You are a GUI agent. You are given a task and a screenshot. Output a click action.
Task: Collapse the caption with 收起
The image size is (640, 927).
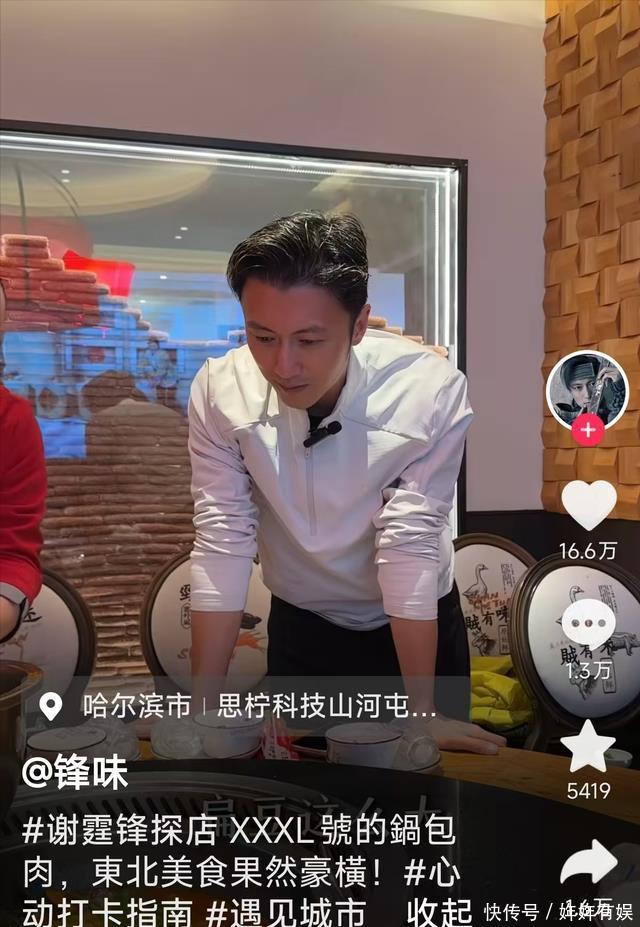pos(440,912)
